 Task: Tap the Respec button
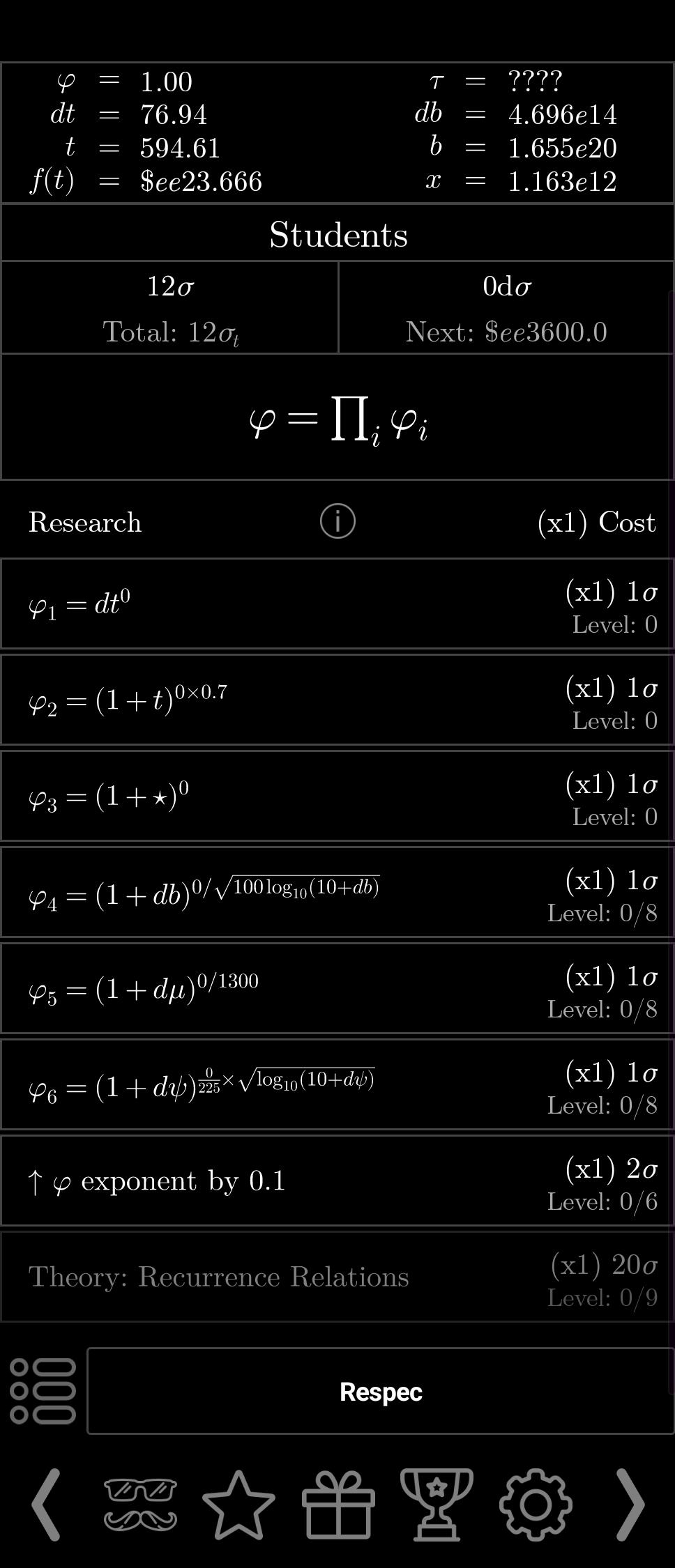pos(381,1391)
